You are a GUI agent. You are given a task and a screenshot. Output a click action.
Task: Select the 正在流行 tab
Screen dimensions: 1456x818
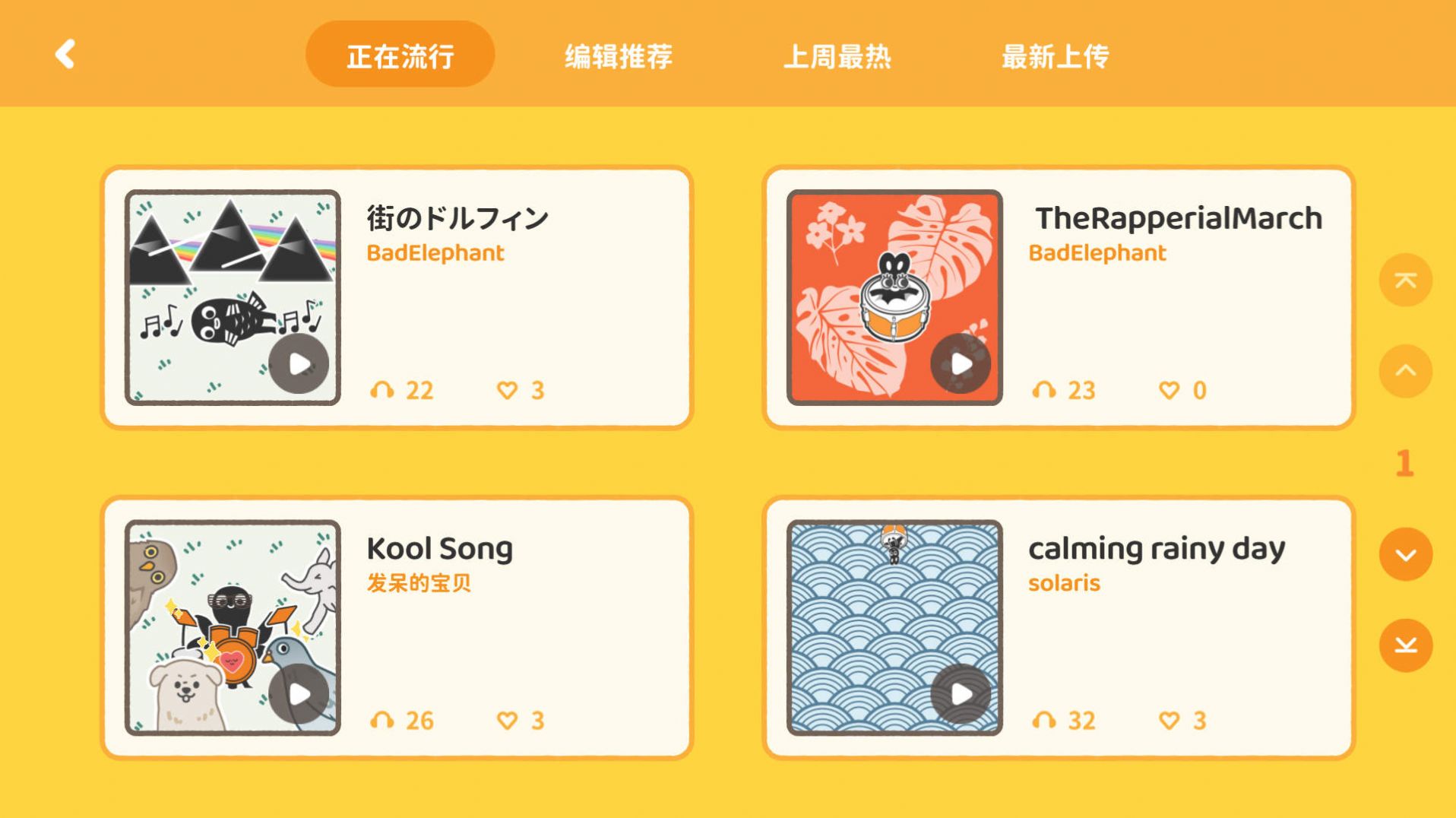coord(400,55)
